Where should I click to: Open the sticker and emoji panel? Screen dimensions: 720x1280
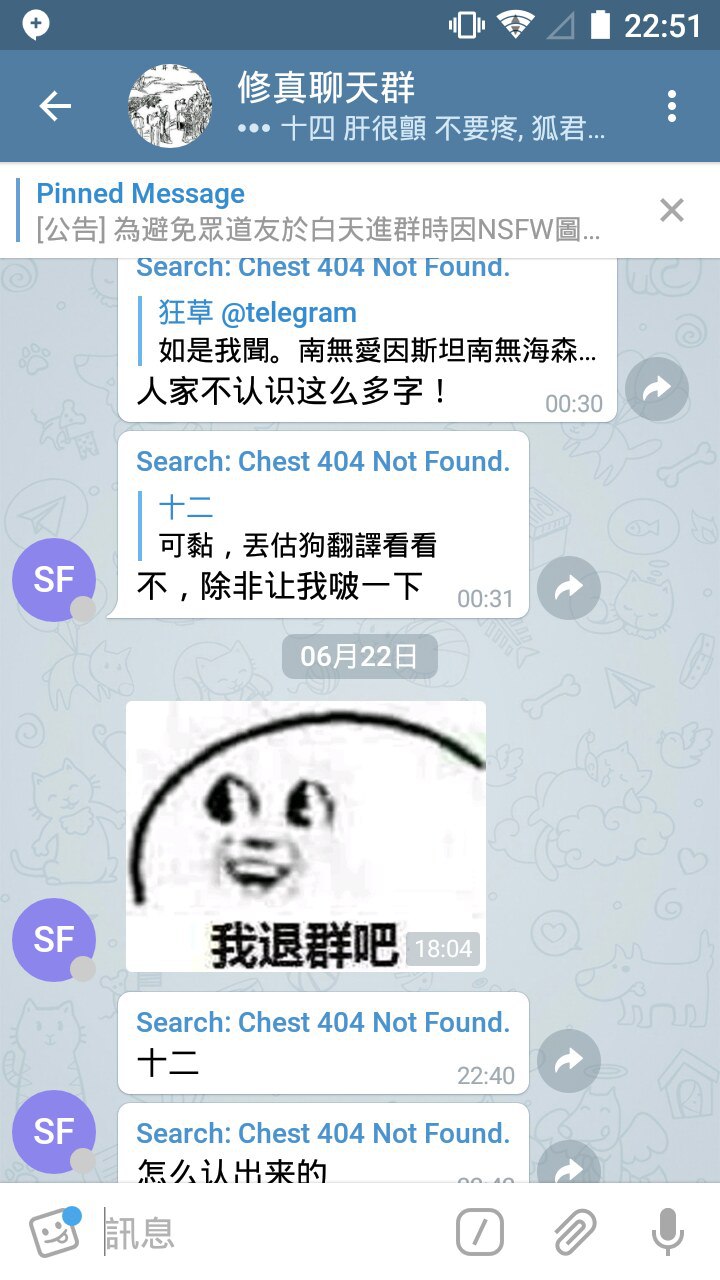(54, 1232)
